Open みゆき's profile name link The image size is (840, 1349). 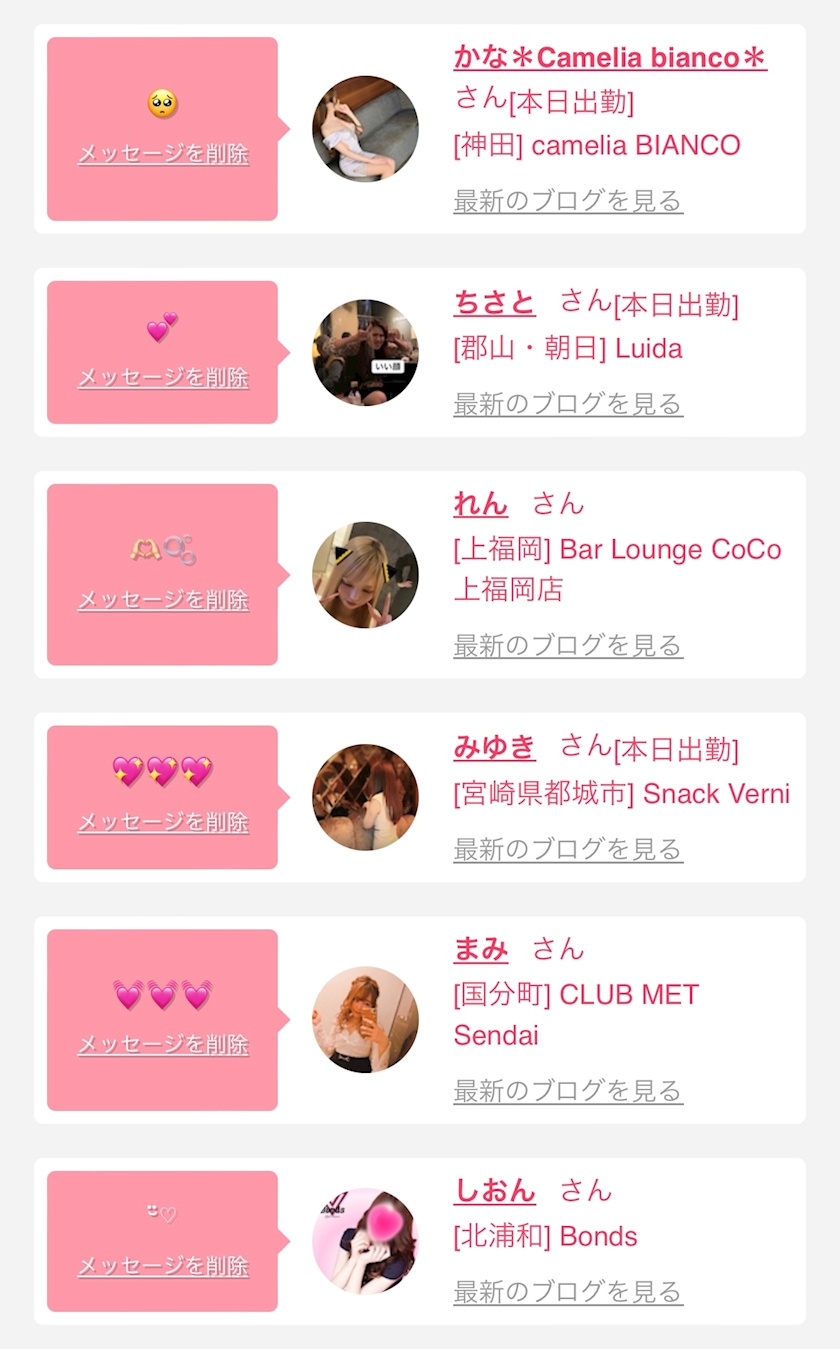(494, 746)
